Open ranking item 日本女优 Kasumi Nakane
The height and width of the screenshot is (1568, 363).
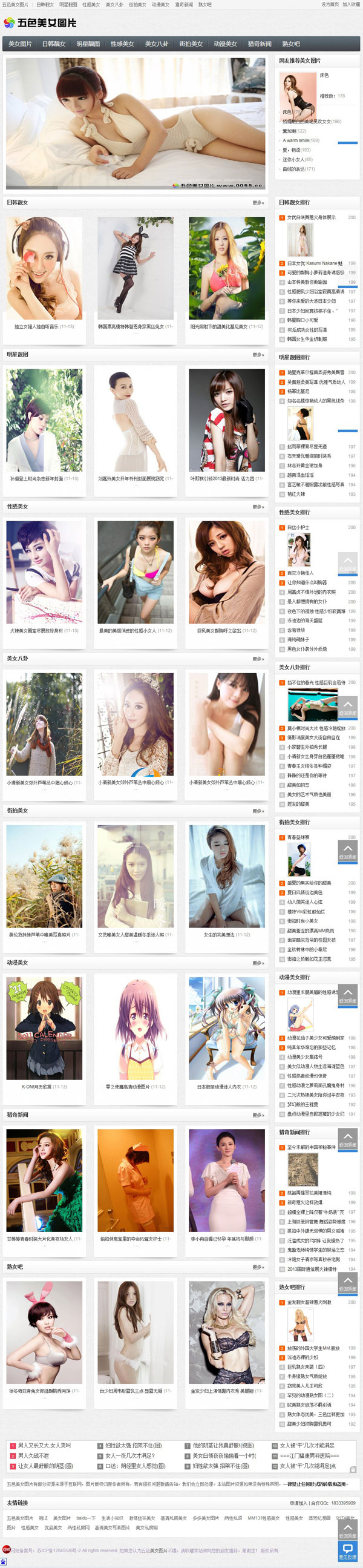click(315, 263)
